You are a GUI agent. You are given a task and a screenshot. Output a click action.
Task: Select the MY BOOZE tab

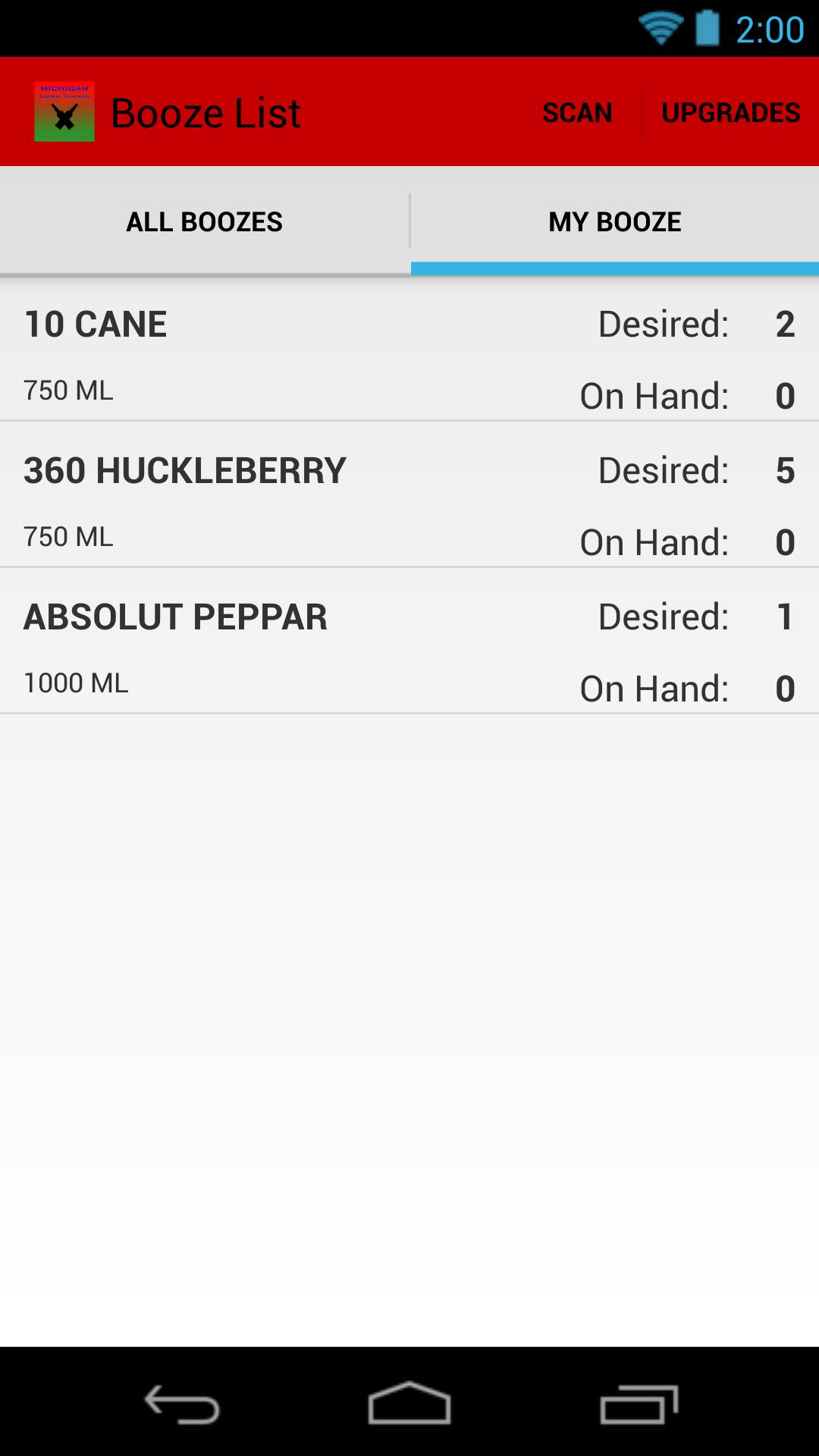(x=614, y=221)
